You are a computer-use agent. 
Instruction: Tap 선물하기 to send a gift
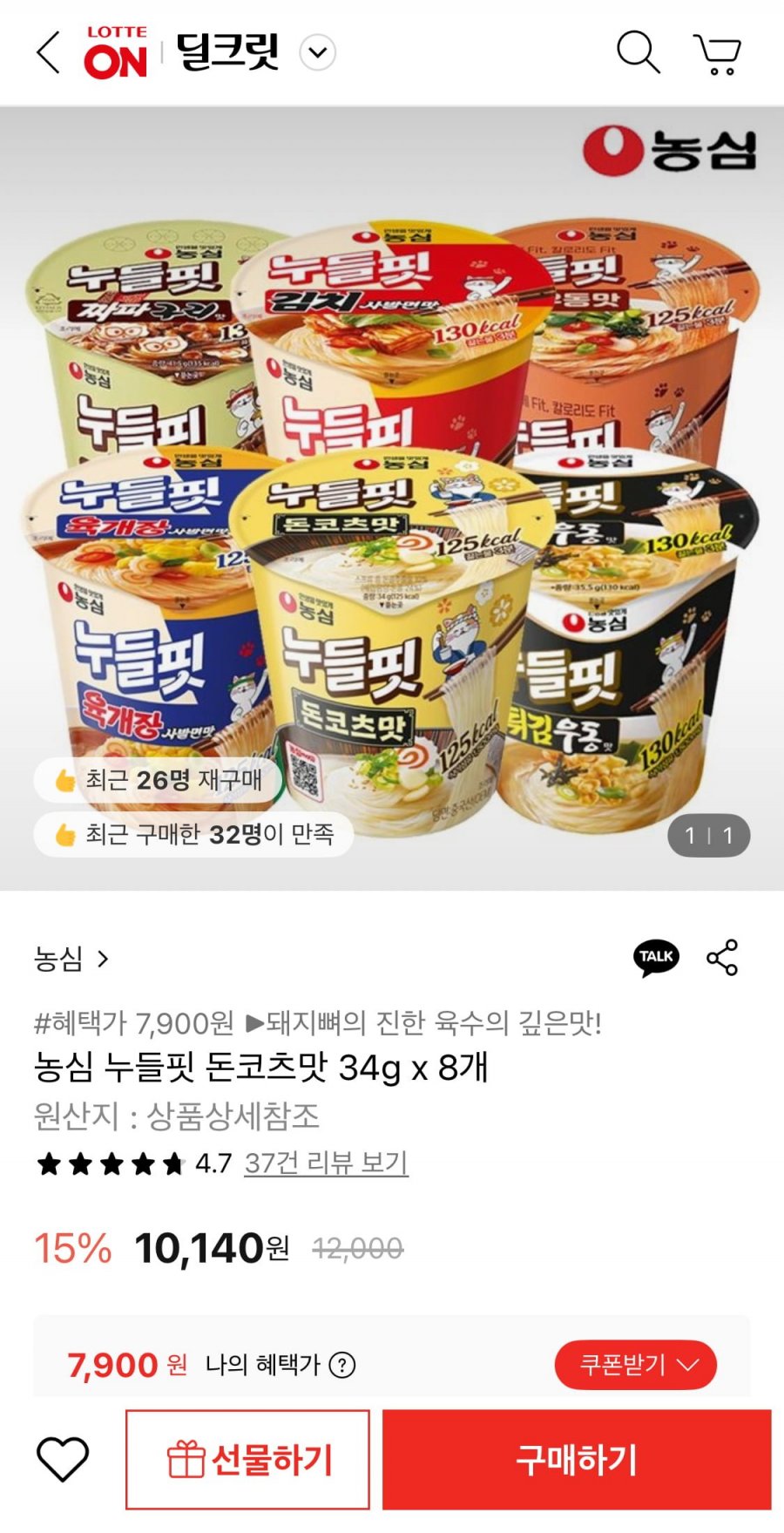pyautogui.click(x=248, y=1459)
